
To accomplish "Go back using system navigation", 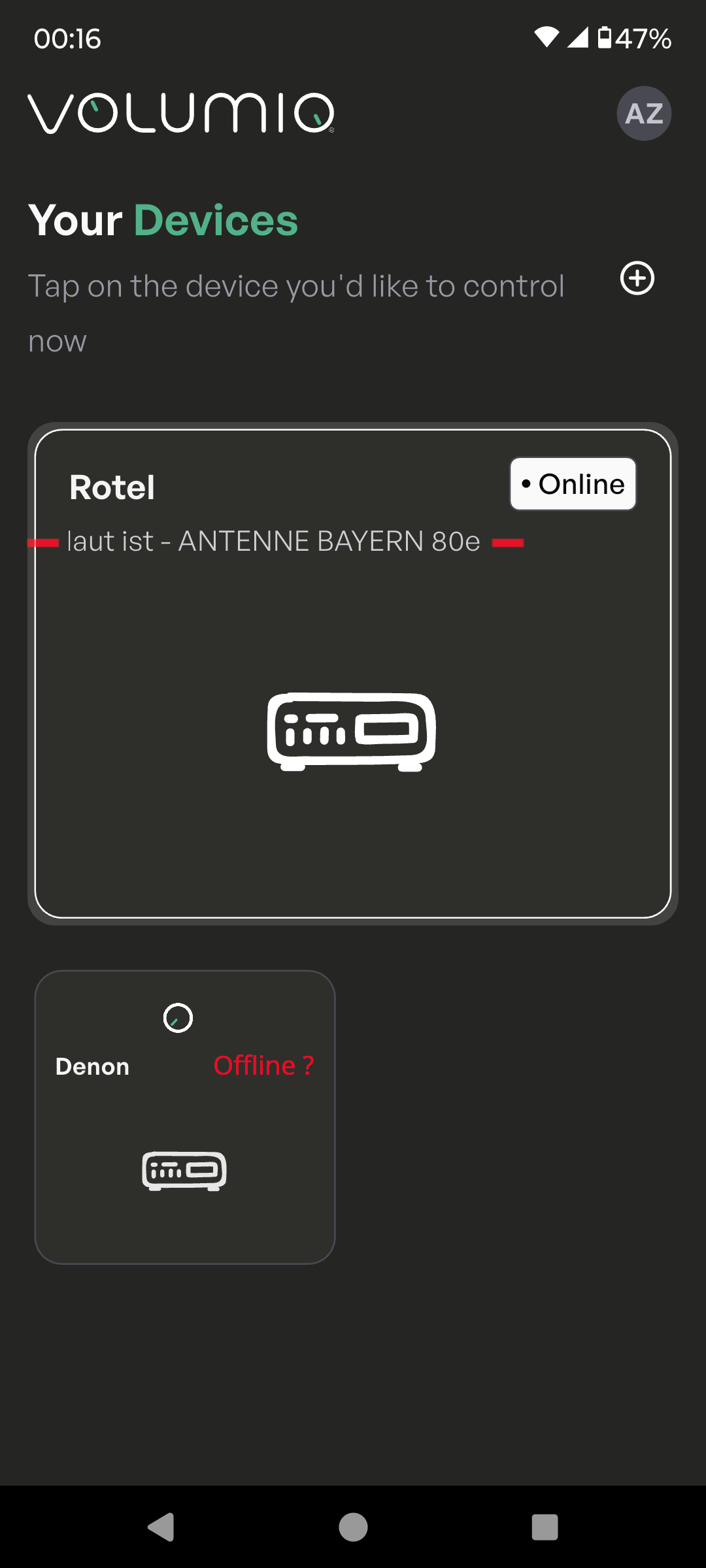I will pyautogui.click(x=161, y=1527).
